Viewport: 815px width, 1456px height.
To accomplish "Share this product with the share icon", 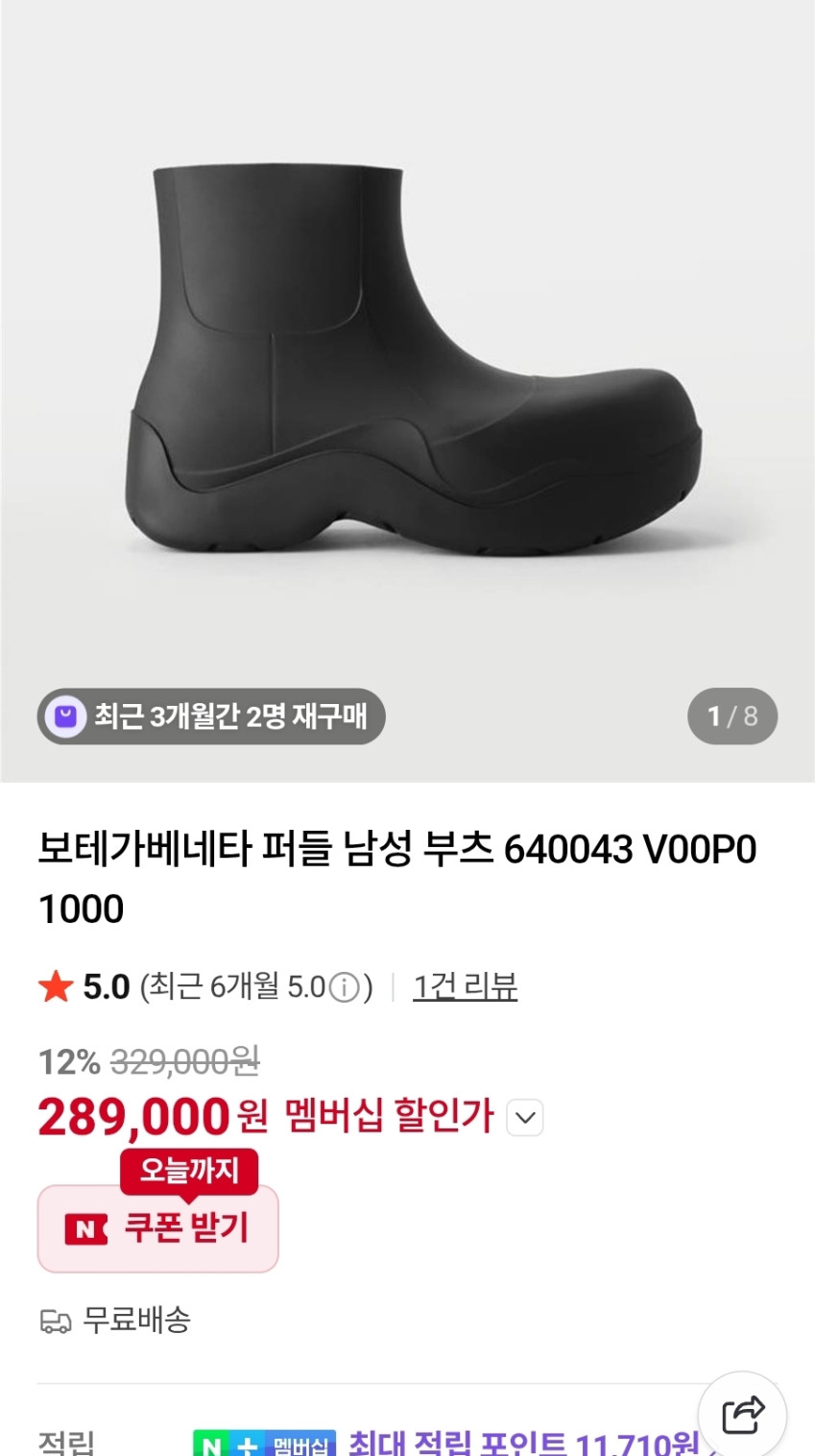I will point(742,1415).
